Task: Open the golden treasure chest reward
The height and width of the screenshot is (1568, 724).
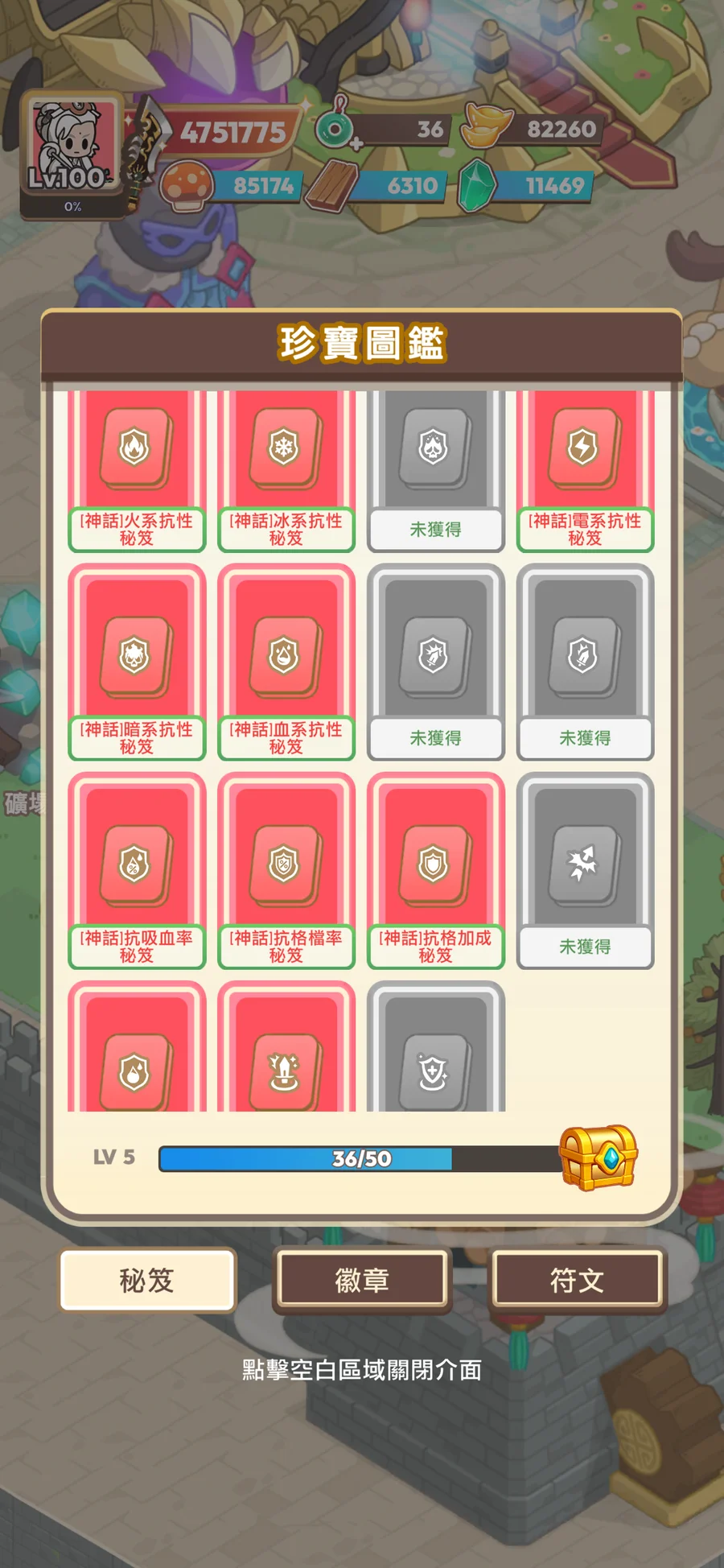Action: 599,1157
